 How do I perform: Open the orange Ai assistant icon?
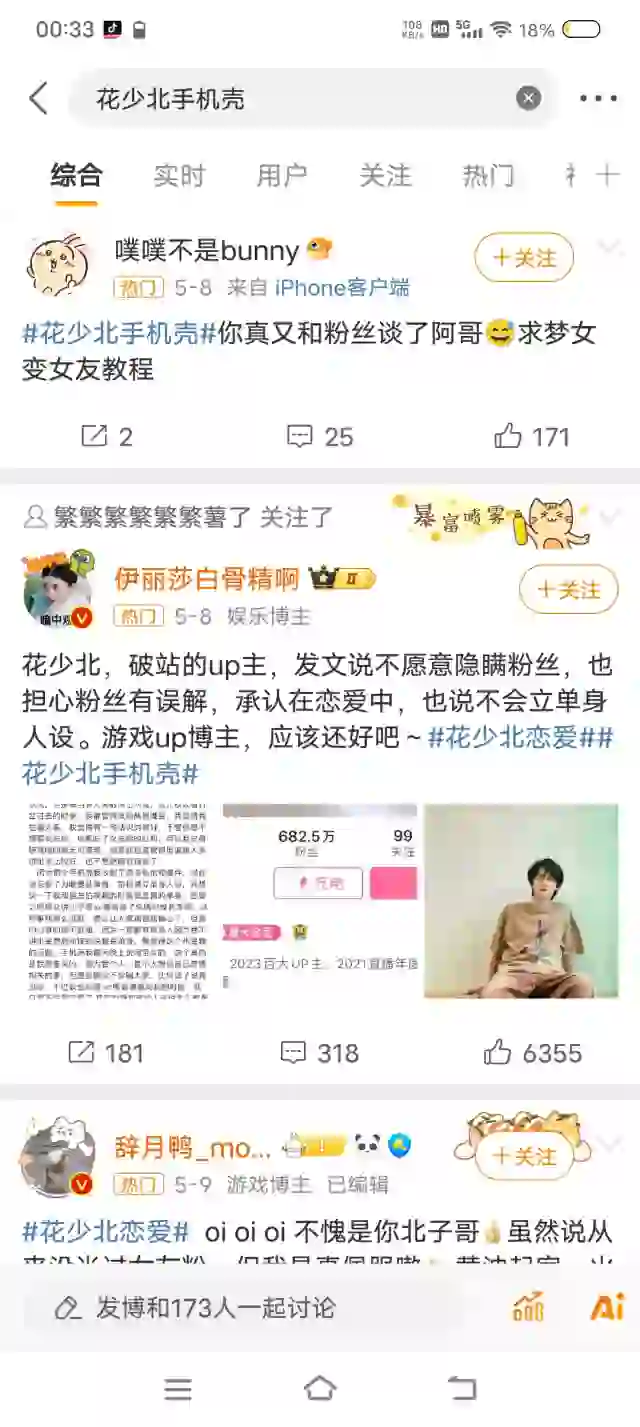pos(607,1307)
